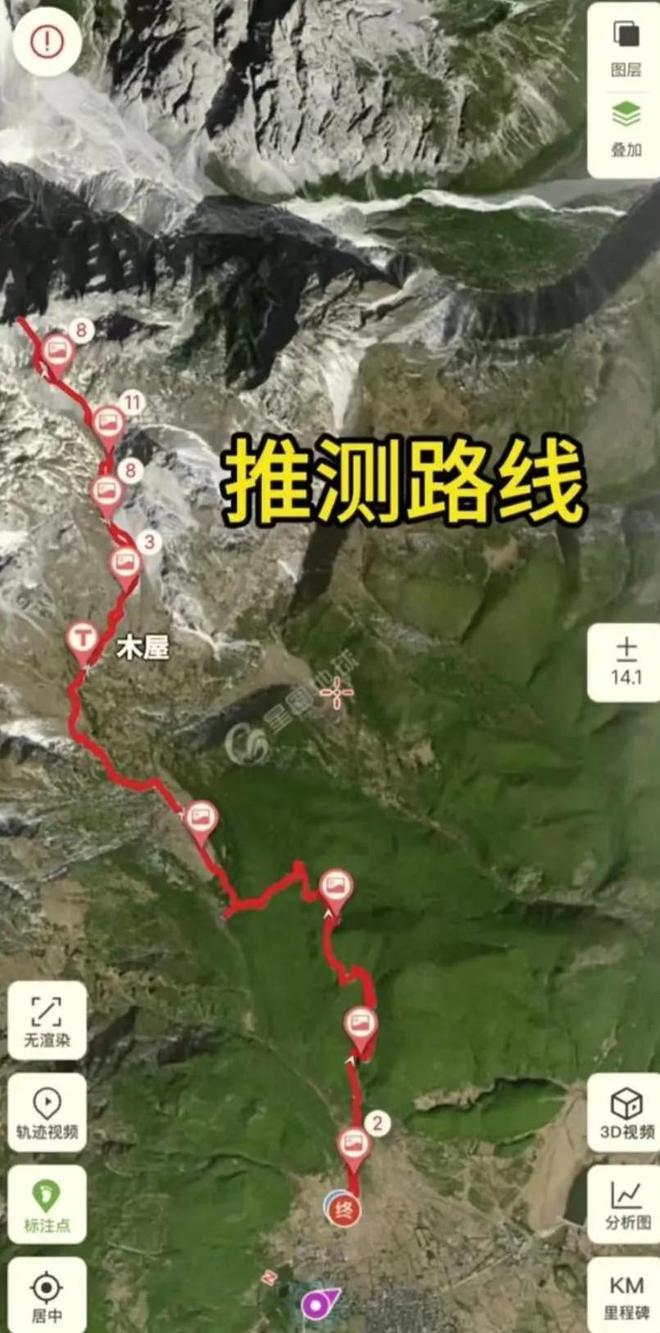Screen dimensions: 660x1333
Task: Toggle the 里程碑 KM milestones
Action: click(x=626, y=1294)
